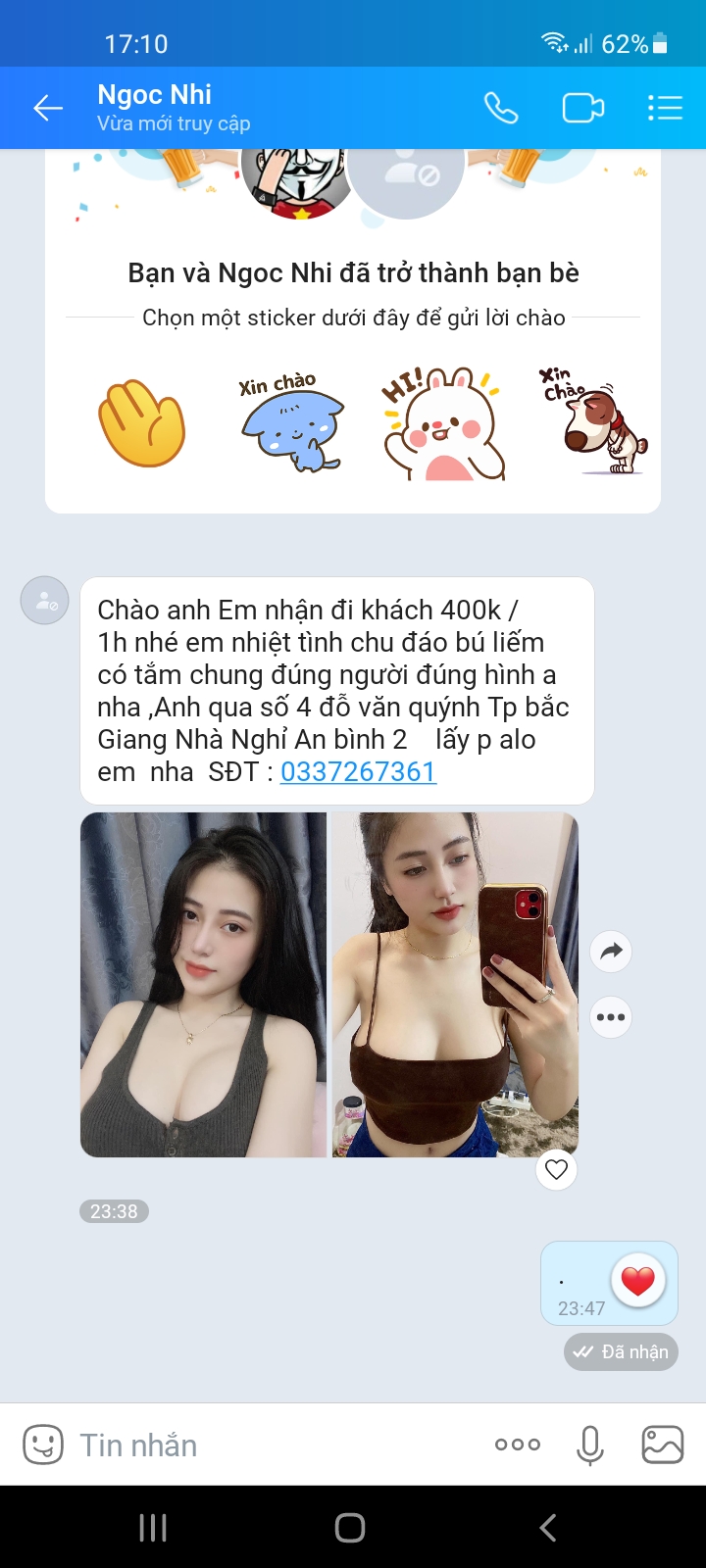Forward the received photos with the arrow icon
The image size is (706, 1568).
tap(611, 952)
